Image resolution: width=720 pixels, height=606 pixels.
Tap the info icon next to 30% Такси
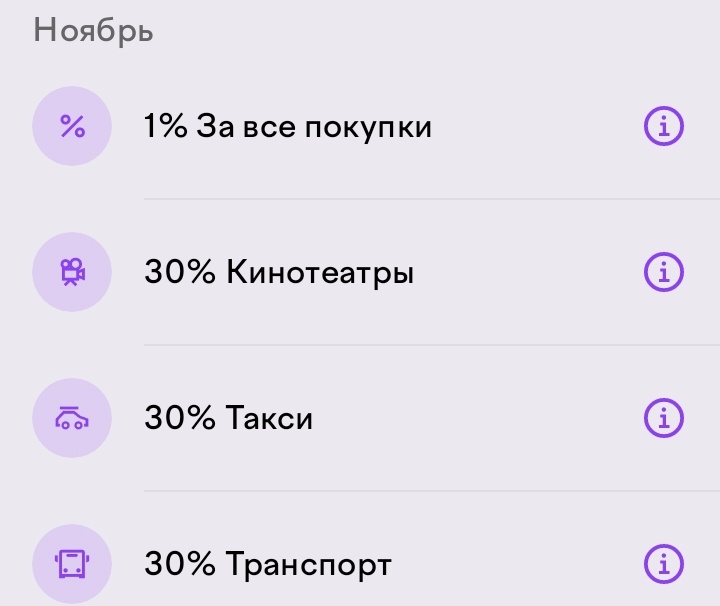pyautogui.click(x=663, y=417)
